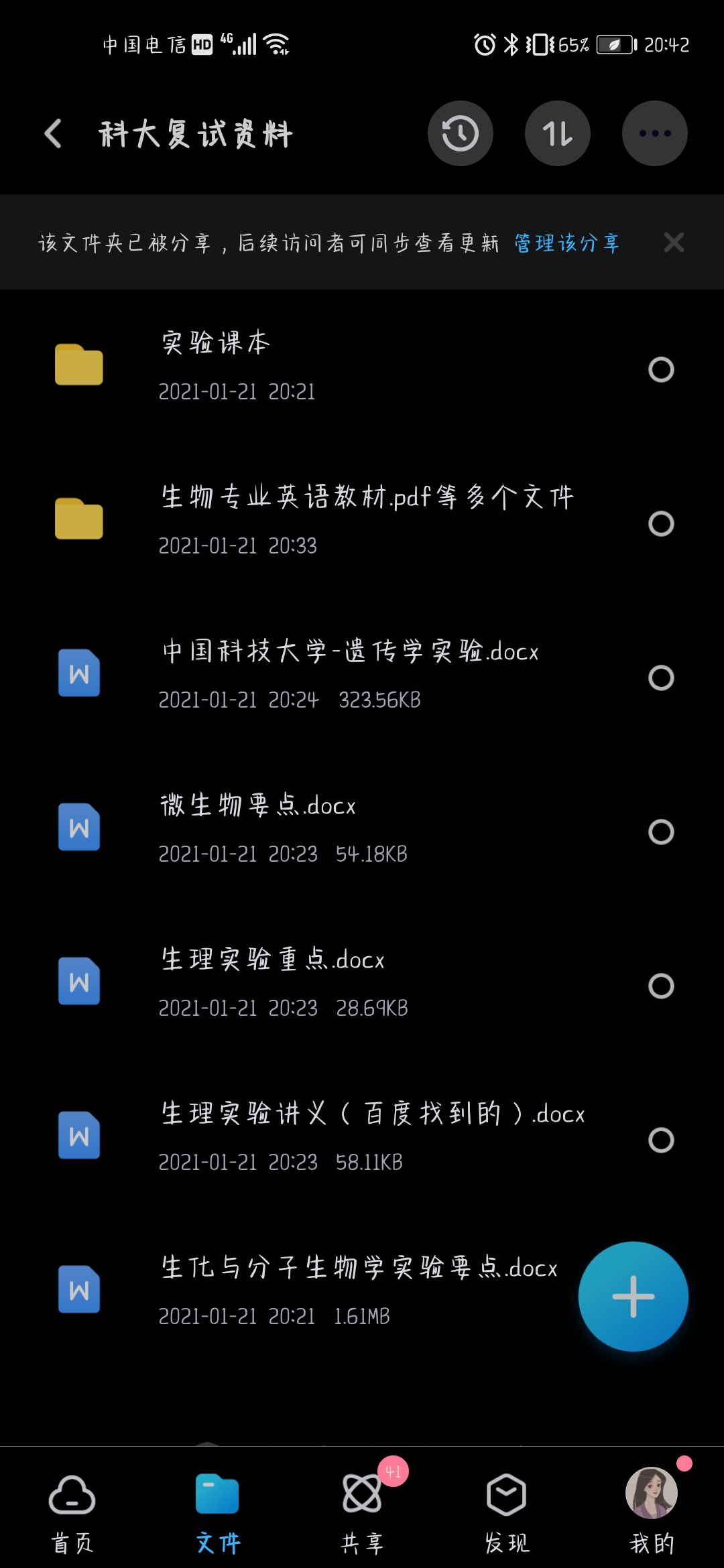Switch to the 共享 tab
724x1568 pixels.
(x=362, y=1509)
